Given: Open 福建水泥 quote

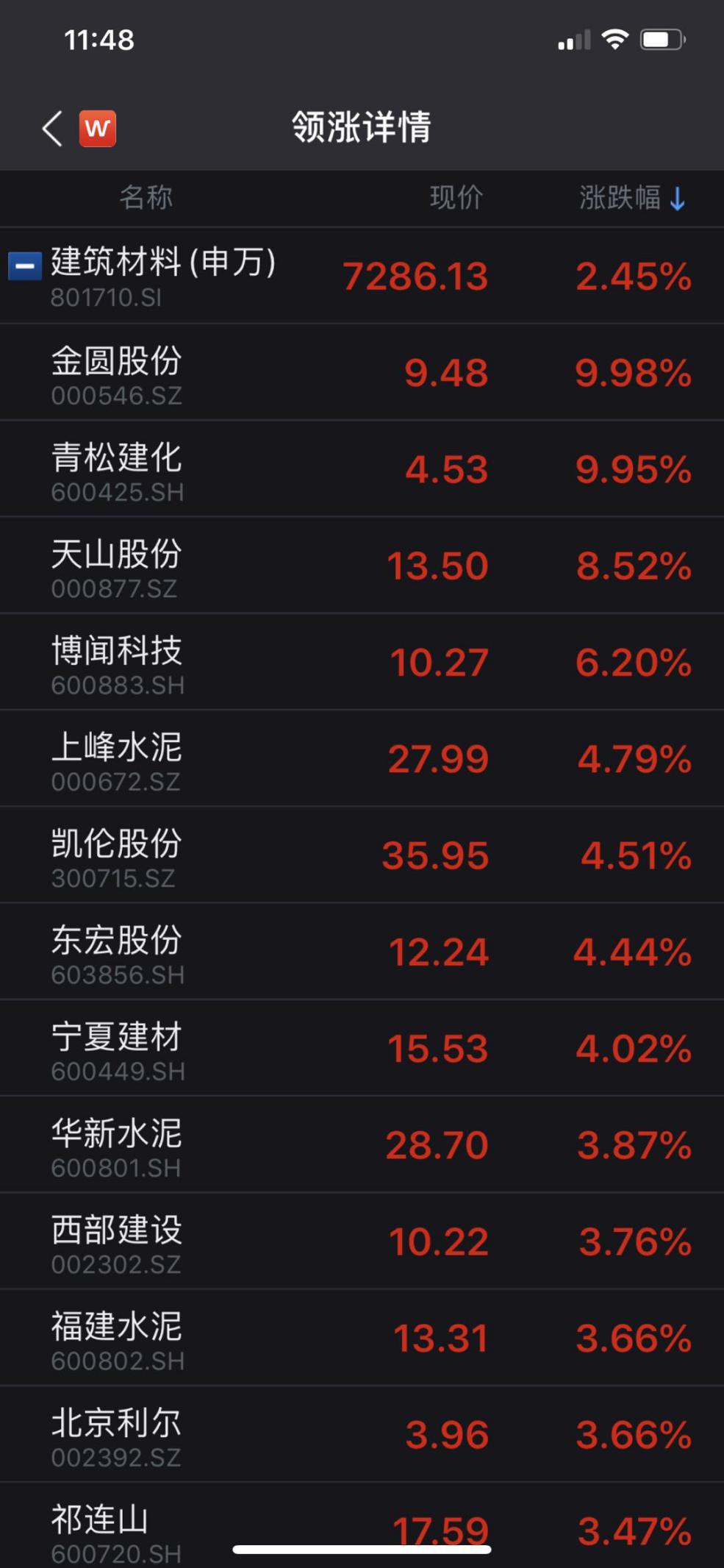Looking at the screenshot, I should [362, 1337].
